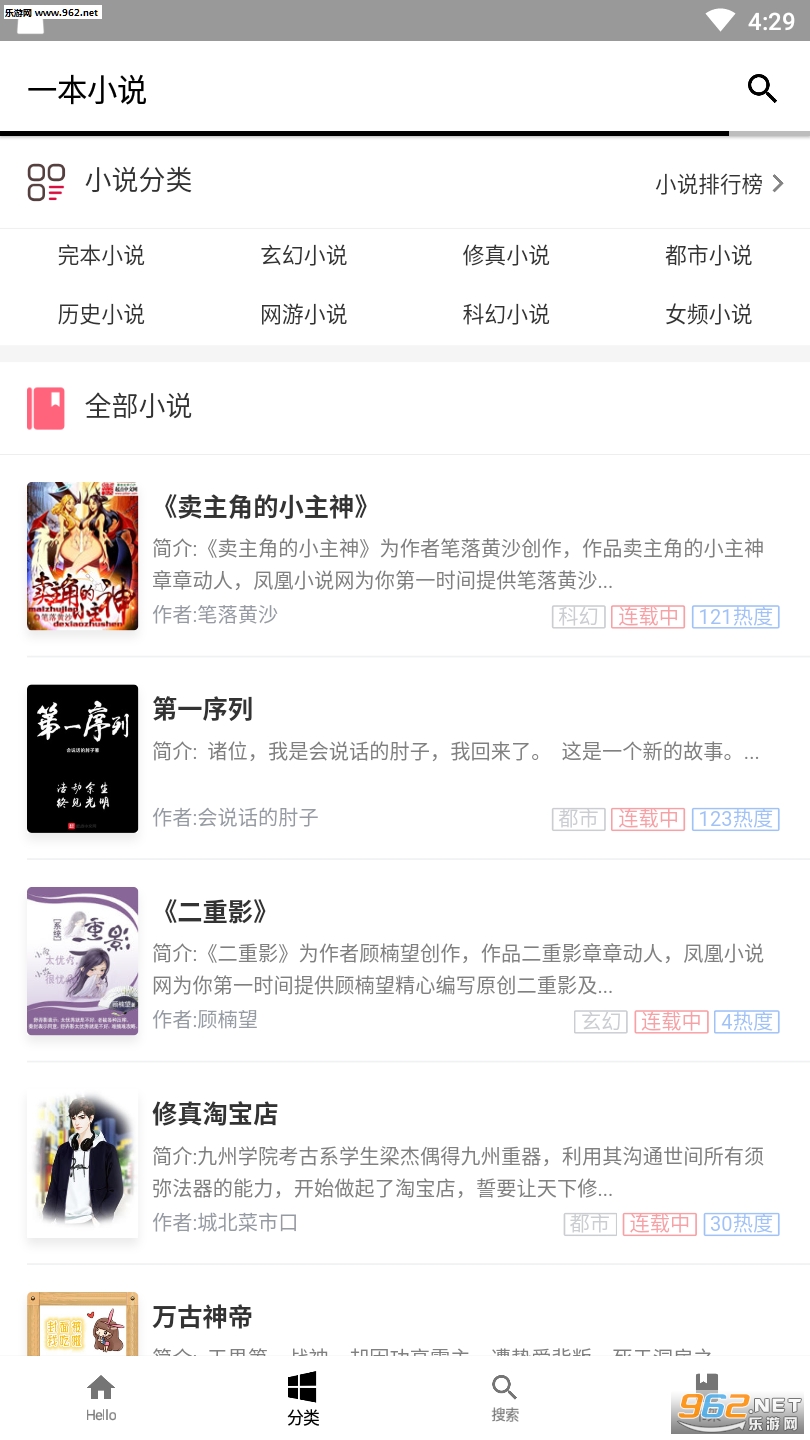Screen dimensions: 810x1440
Task: View the 科幻小说 category
Action: [506, 314]
